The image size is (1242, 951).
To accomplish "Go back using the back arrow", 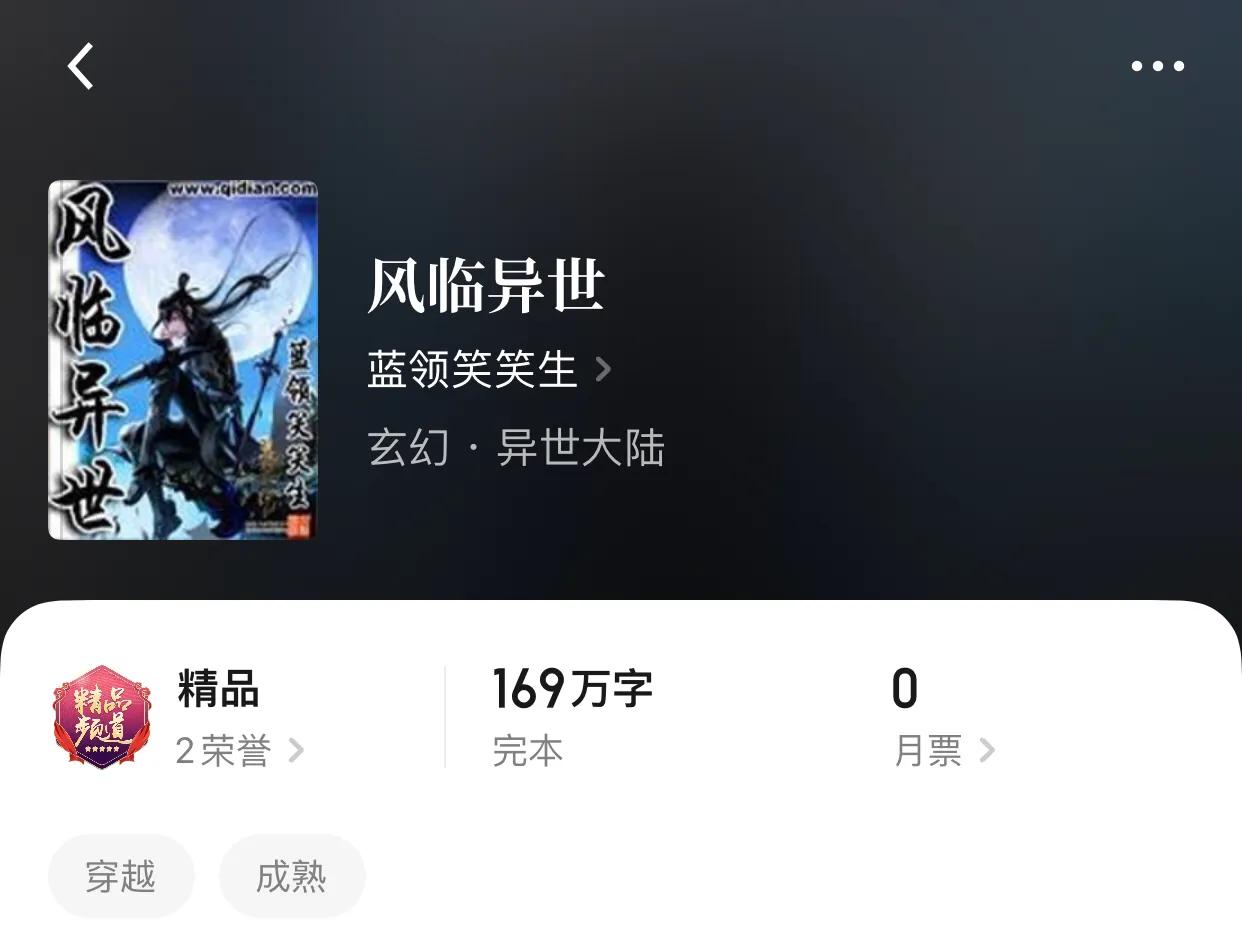I will point(81,67).
